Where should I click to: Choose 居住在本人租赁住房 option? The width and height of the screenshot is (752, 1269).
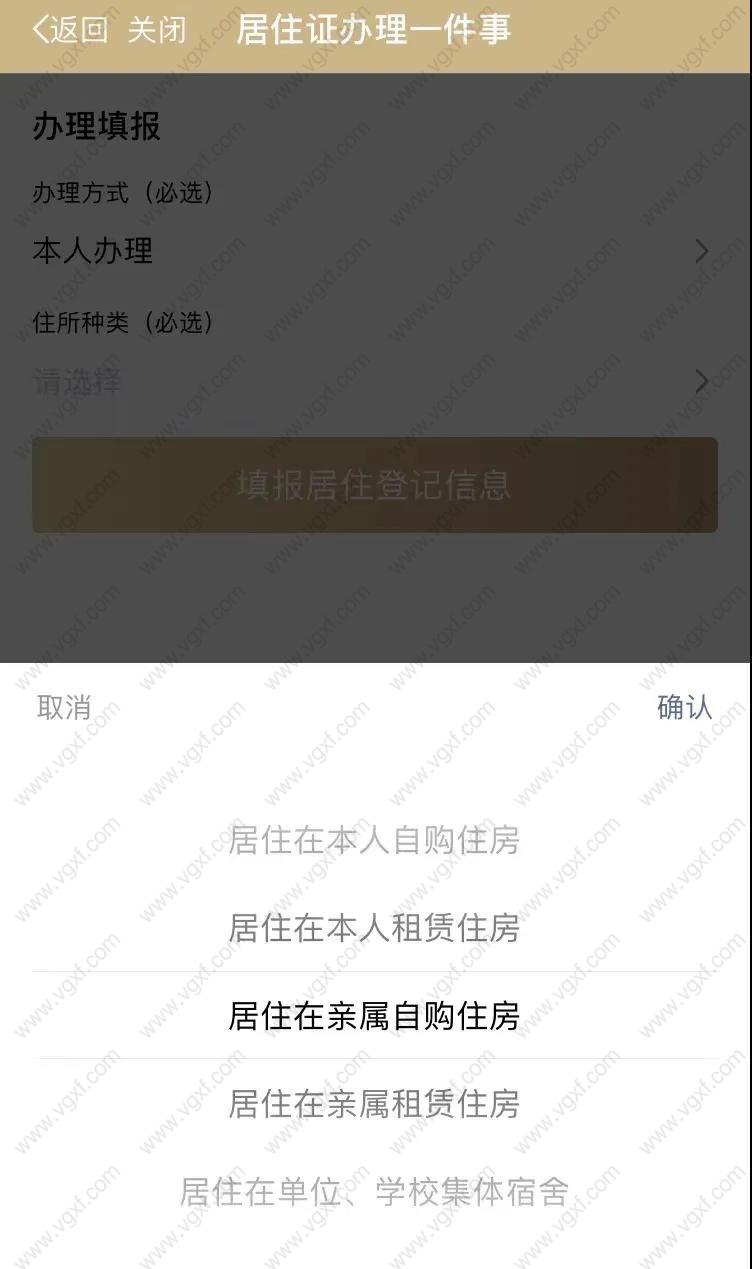click(374, 928)
